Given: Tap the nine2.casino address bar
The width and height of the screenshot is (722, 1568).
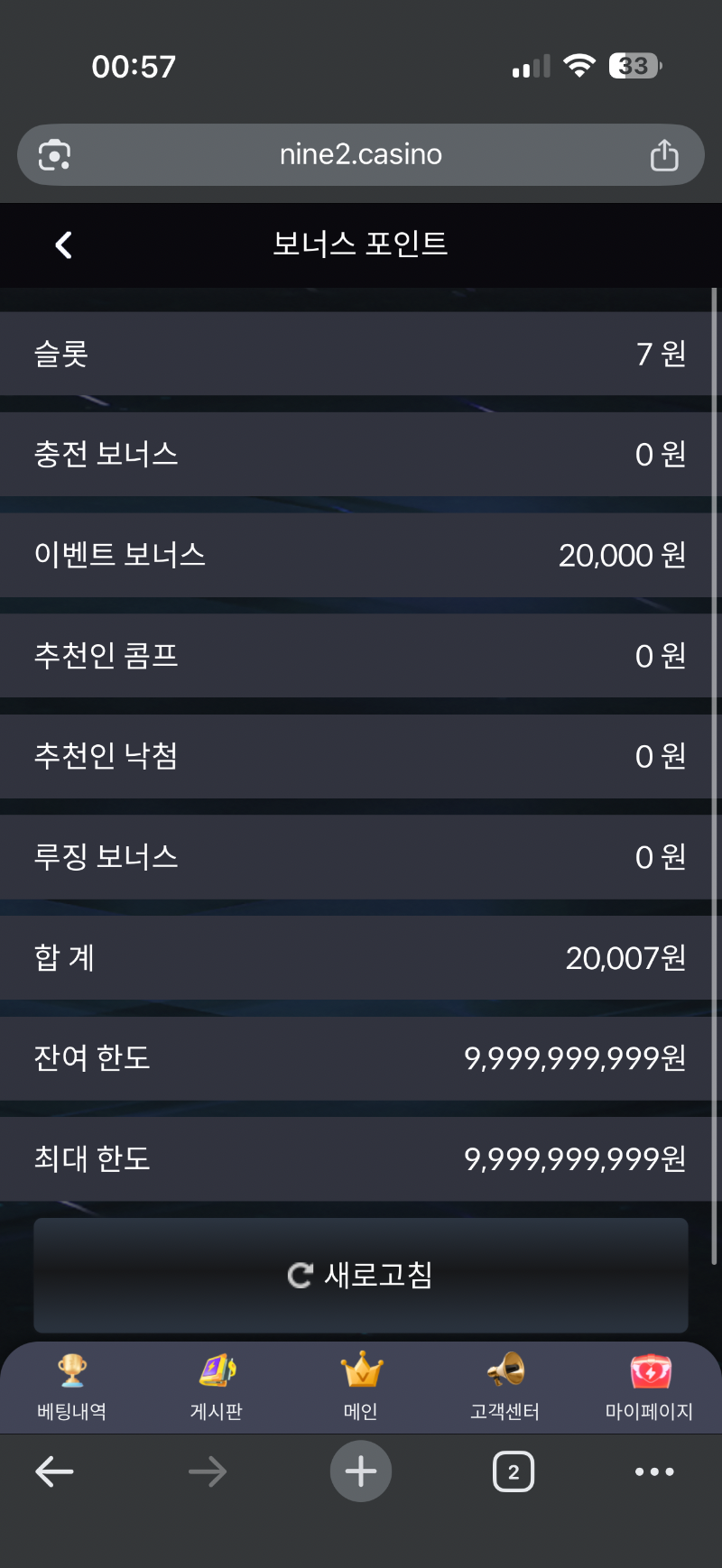Looking at the screenshot, I should pyautogui.click(x=361, y=155).
